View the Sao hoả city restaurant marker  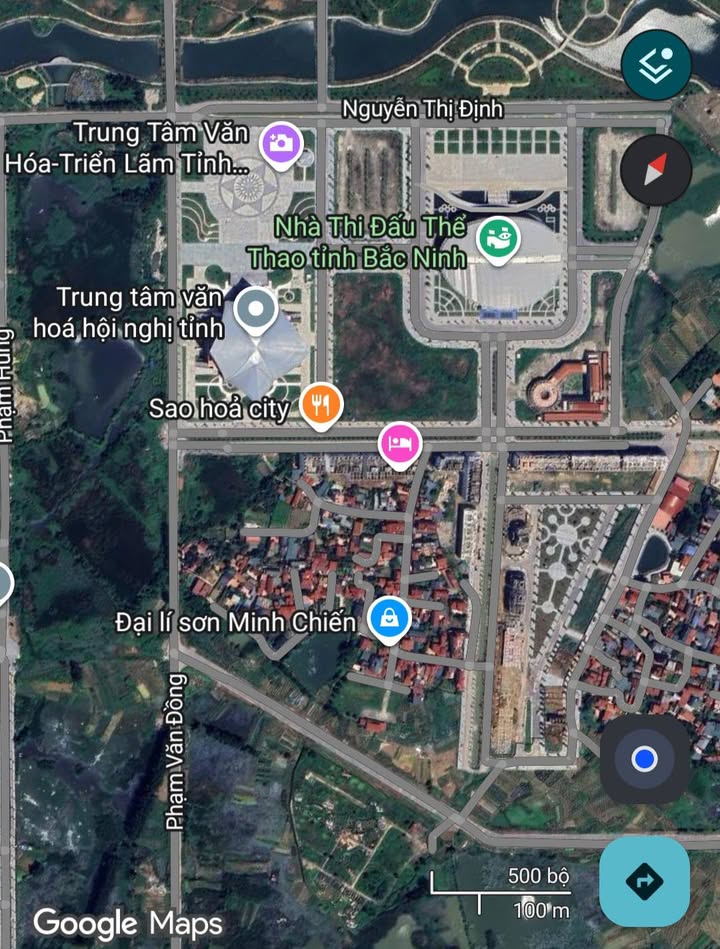321,403
